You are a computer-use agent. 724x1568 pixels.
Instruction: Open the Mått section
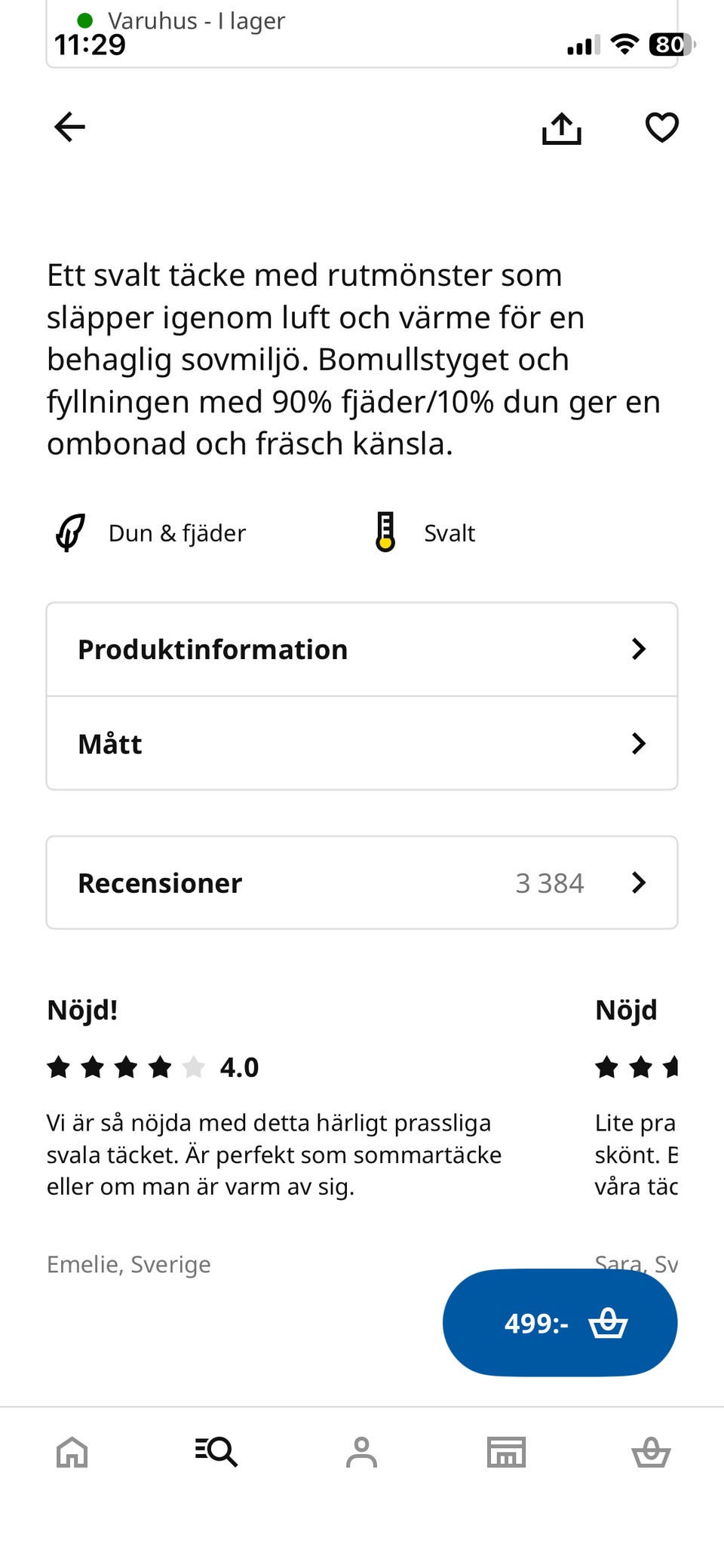click(362, 744)
